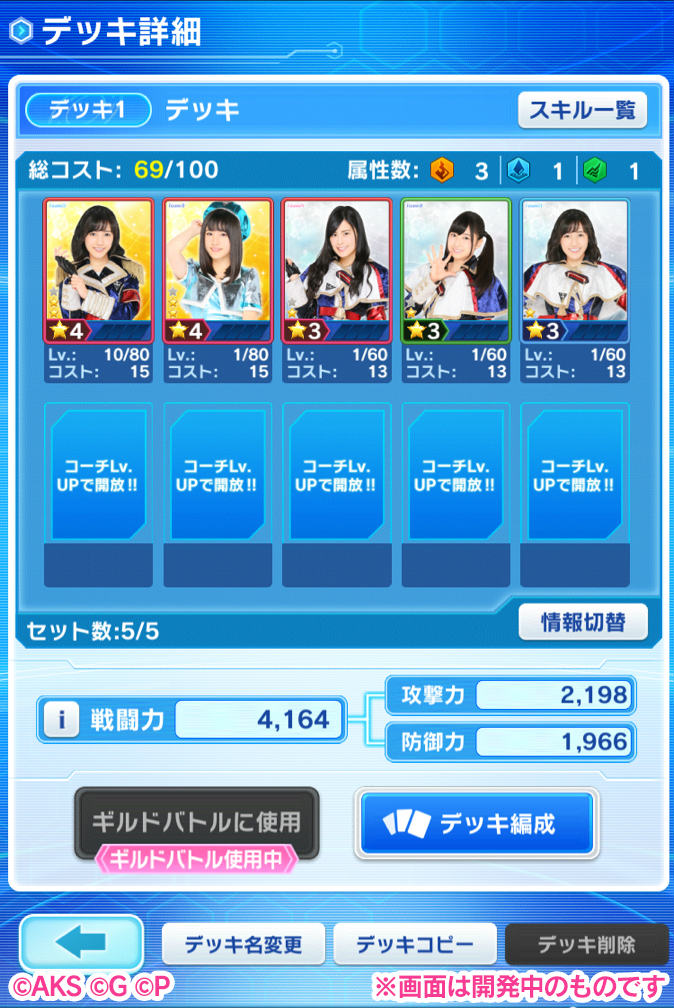
Task: Open the 戦闘力 info icon
Action: pos(60,719)
